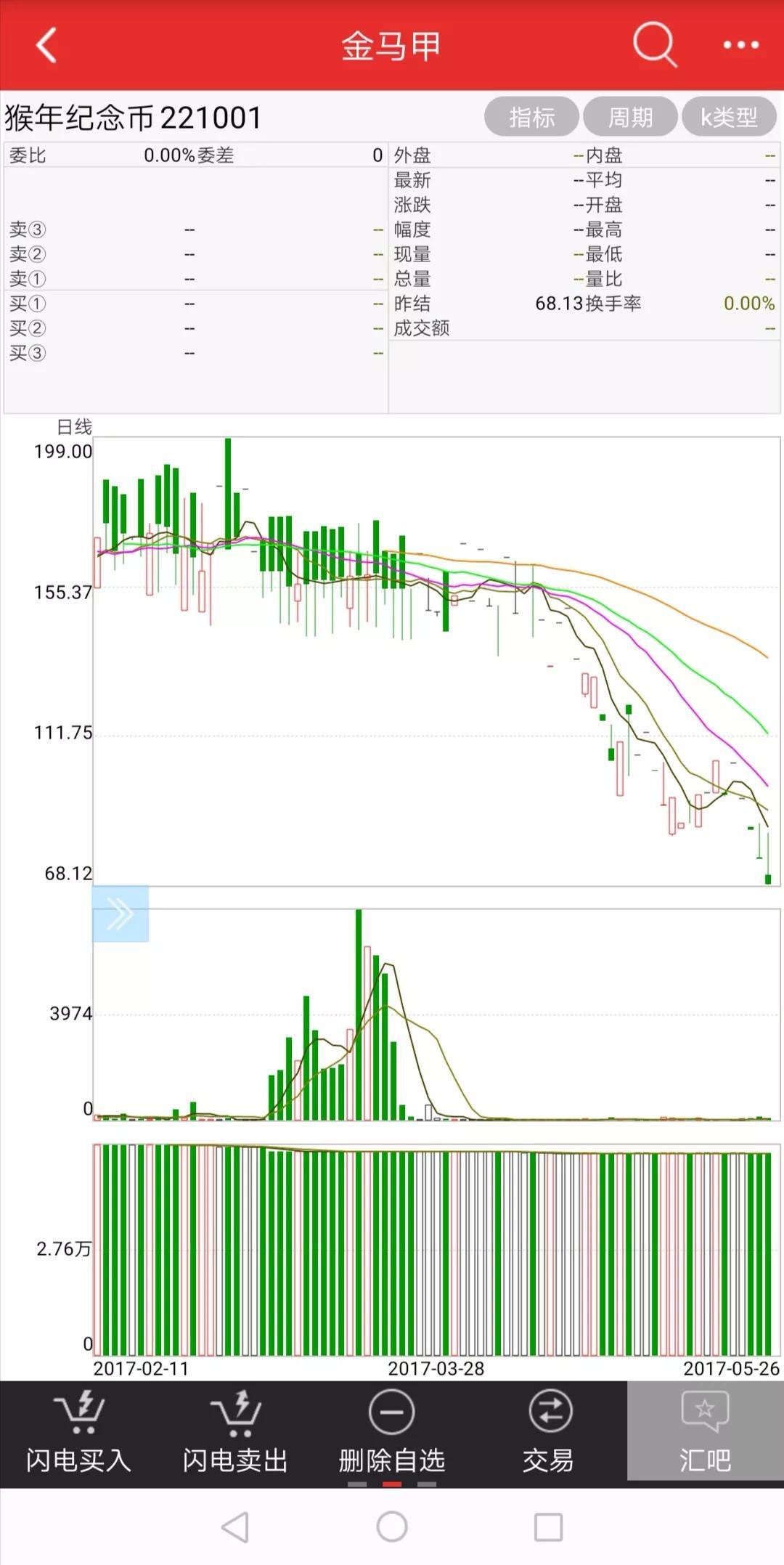Remove from watchlist with 删除自选
Screen dimensions: 784x1565
392,1431
